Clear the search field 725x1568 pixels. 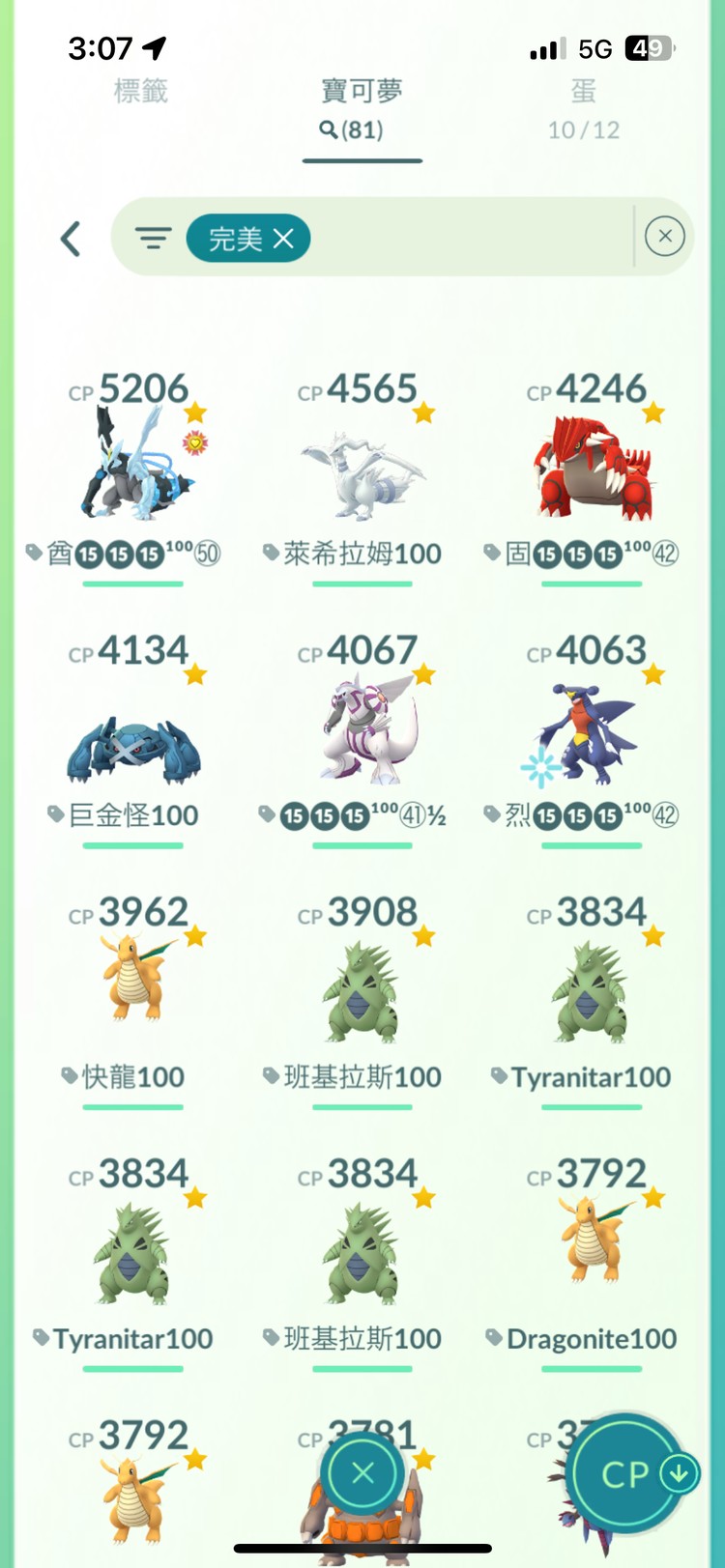pyautogui.click(x=664, y=237)
